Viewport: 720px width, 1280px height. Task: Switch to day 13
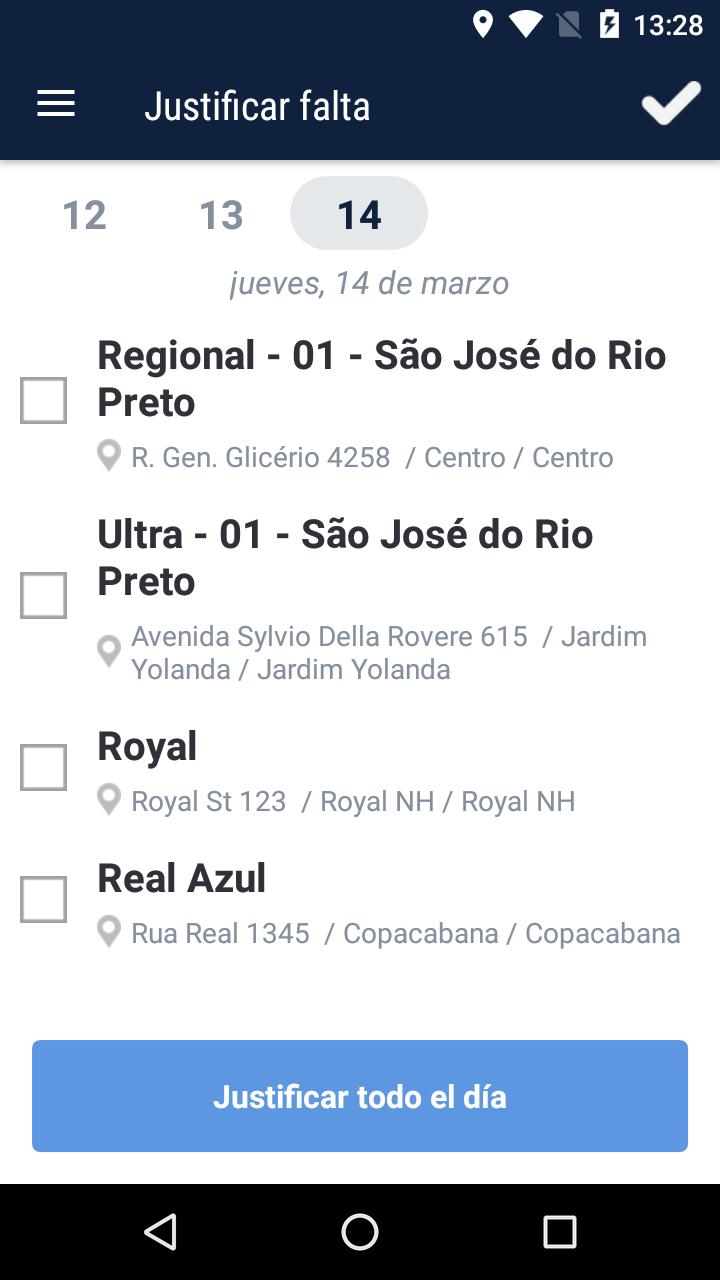[222, 213]
